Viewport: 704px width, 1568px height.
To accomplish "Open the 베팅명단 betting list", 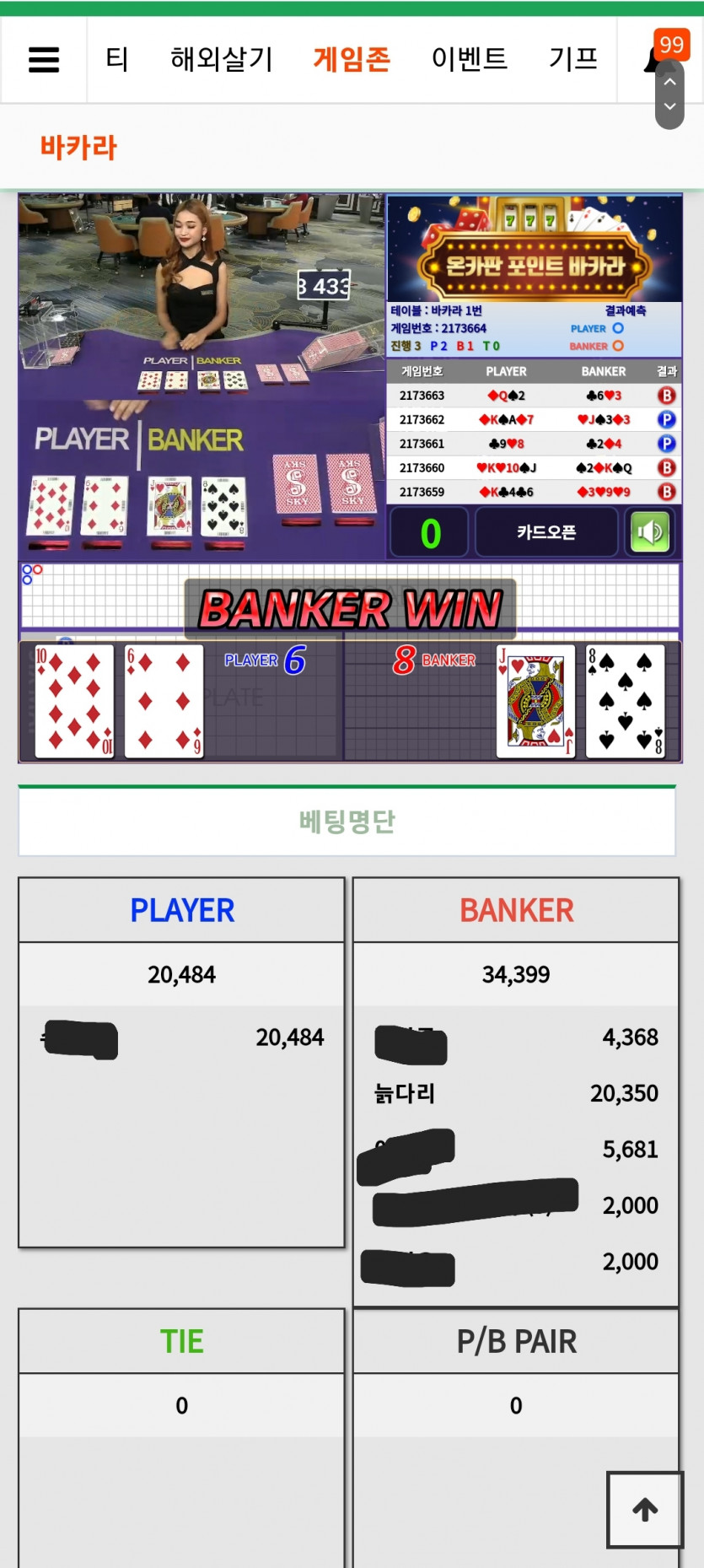I will pos(347,822).
